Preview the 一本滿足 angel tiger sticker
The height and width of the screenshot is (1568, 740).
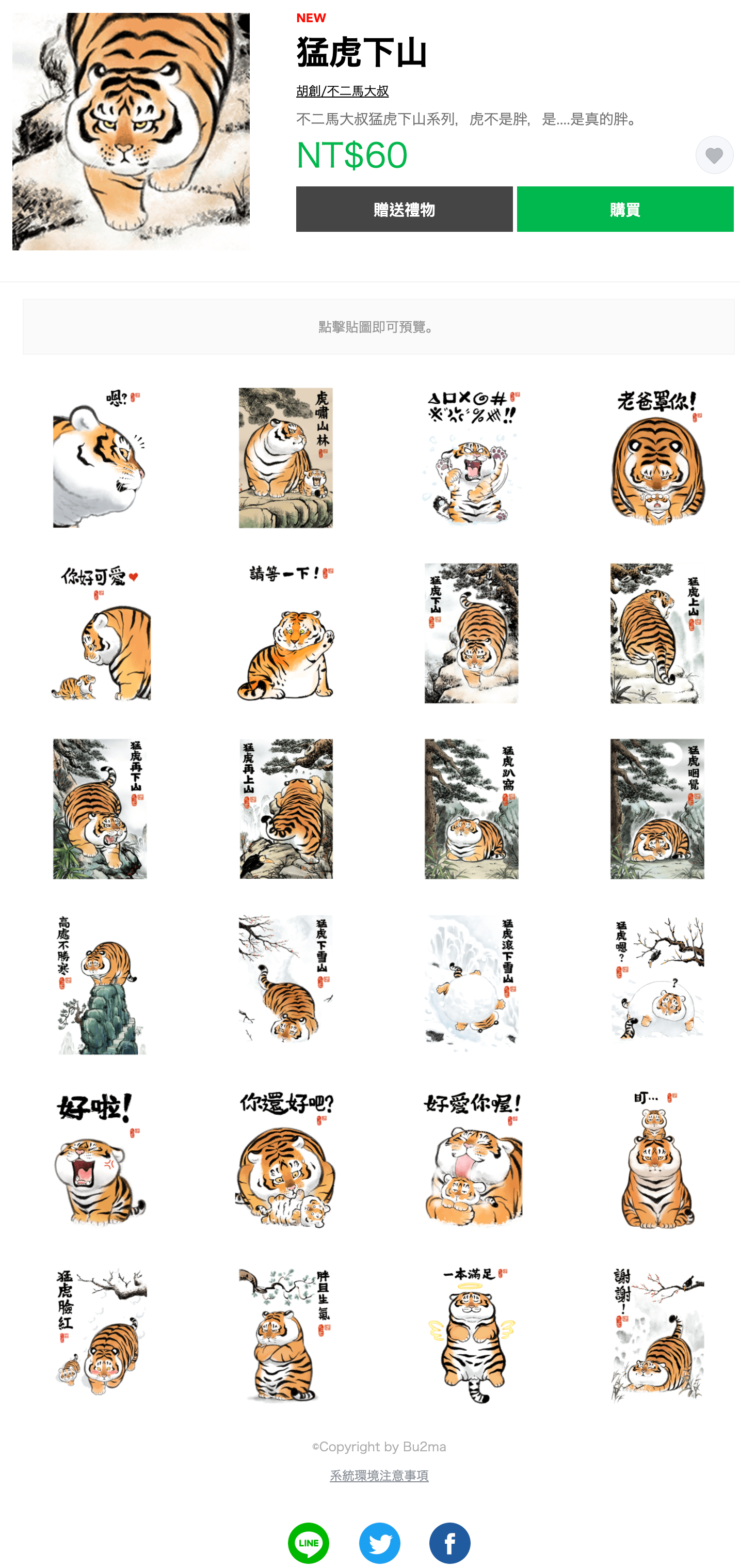tap(472, 1335)
